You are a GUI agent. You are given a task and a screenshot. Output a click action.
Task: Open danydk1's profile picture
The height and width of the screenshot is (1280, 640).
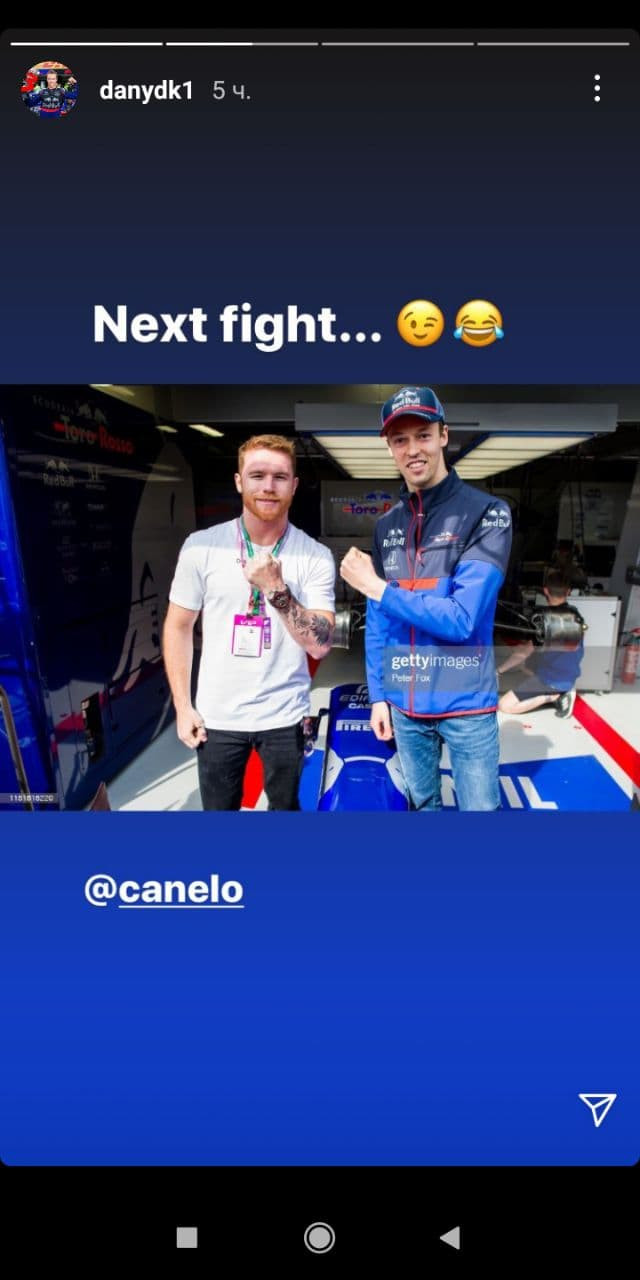[49, 90]
